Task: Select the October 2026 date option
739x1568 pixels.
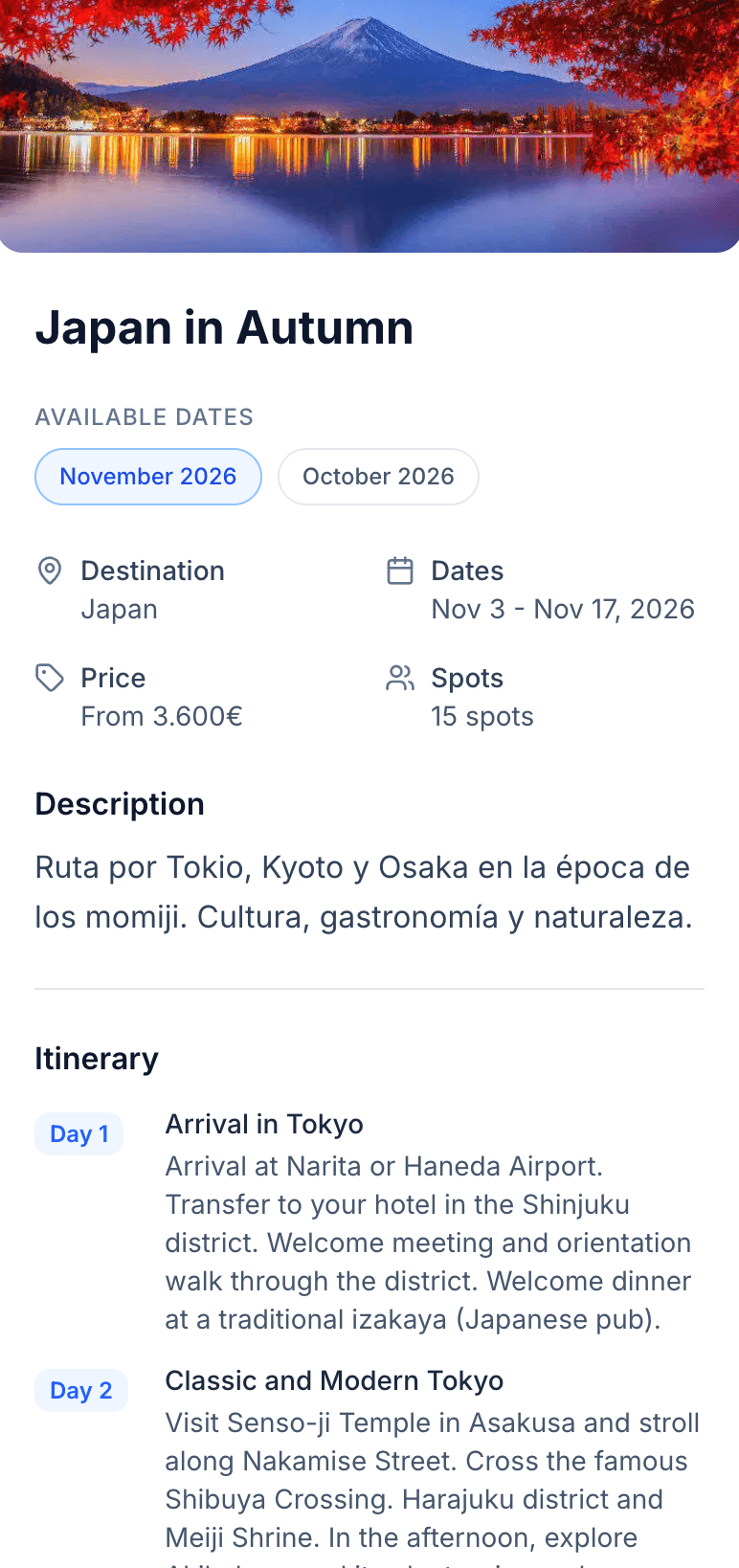Action: [378, 476]
